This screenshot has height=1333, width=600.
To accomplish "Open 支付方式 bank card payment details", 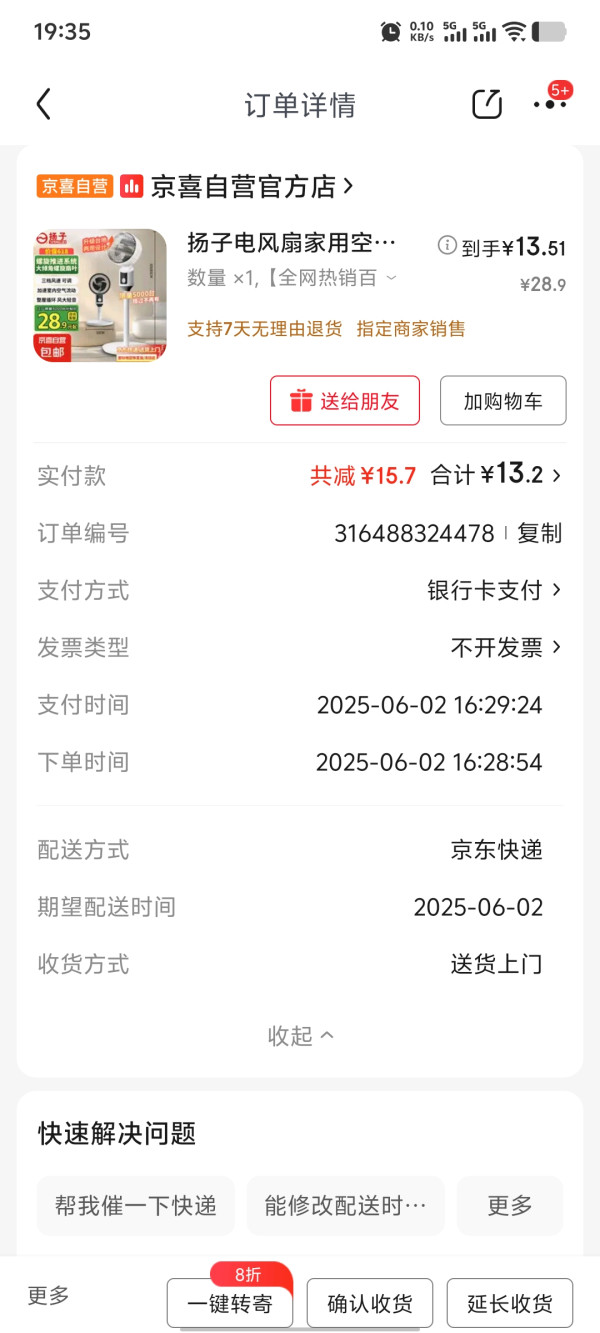I will (x=494, y=590).
